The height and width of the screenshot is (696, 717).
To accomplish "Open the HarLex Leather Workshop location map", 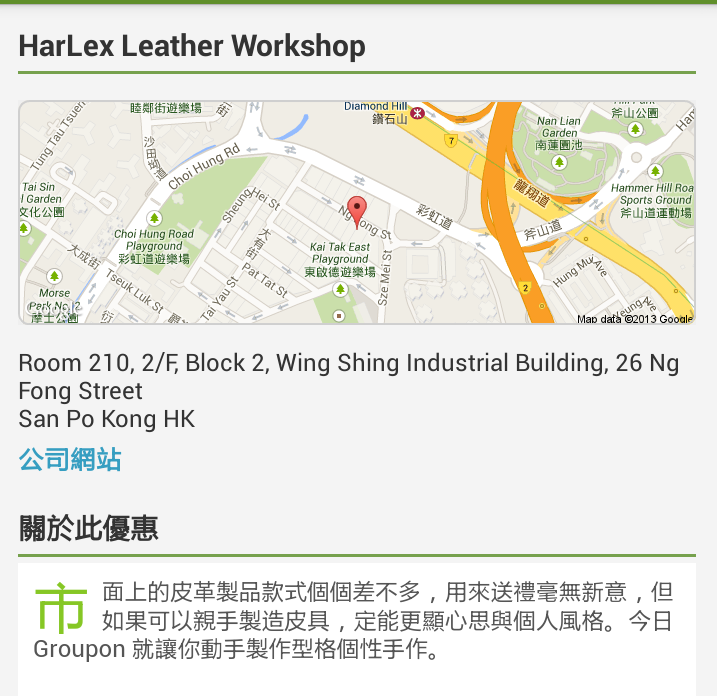I will pyautogui.click(x=357, y=213).
